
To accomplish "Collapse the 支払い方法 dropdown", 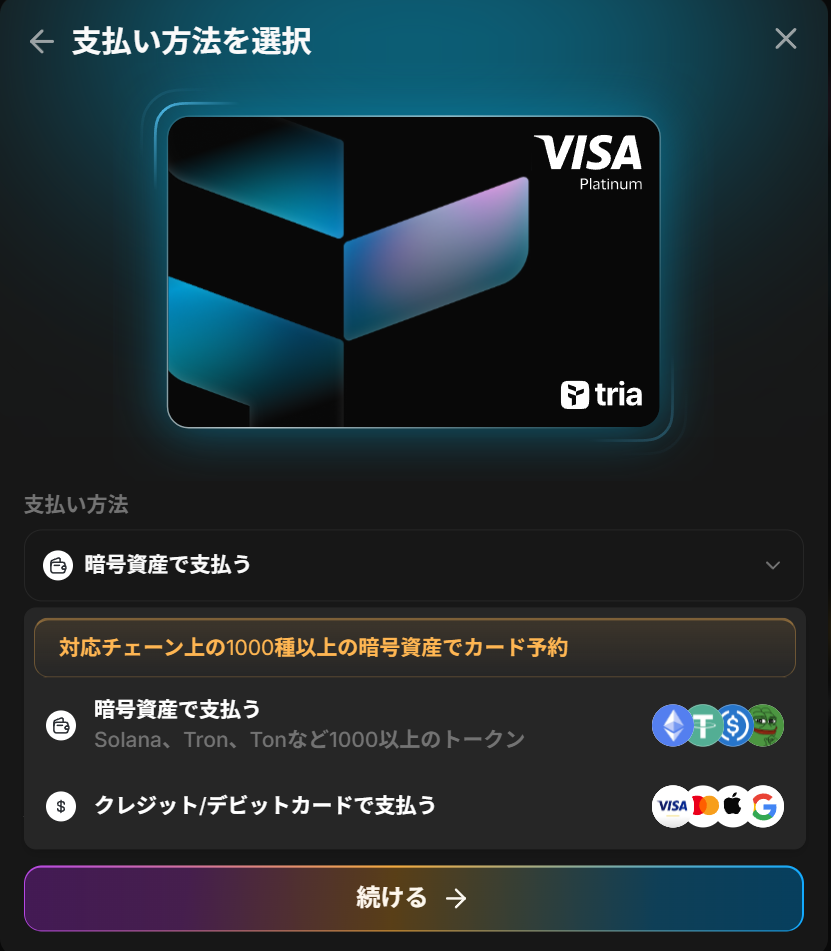I will [772, 565].
